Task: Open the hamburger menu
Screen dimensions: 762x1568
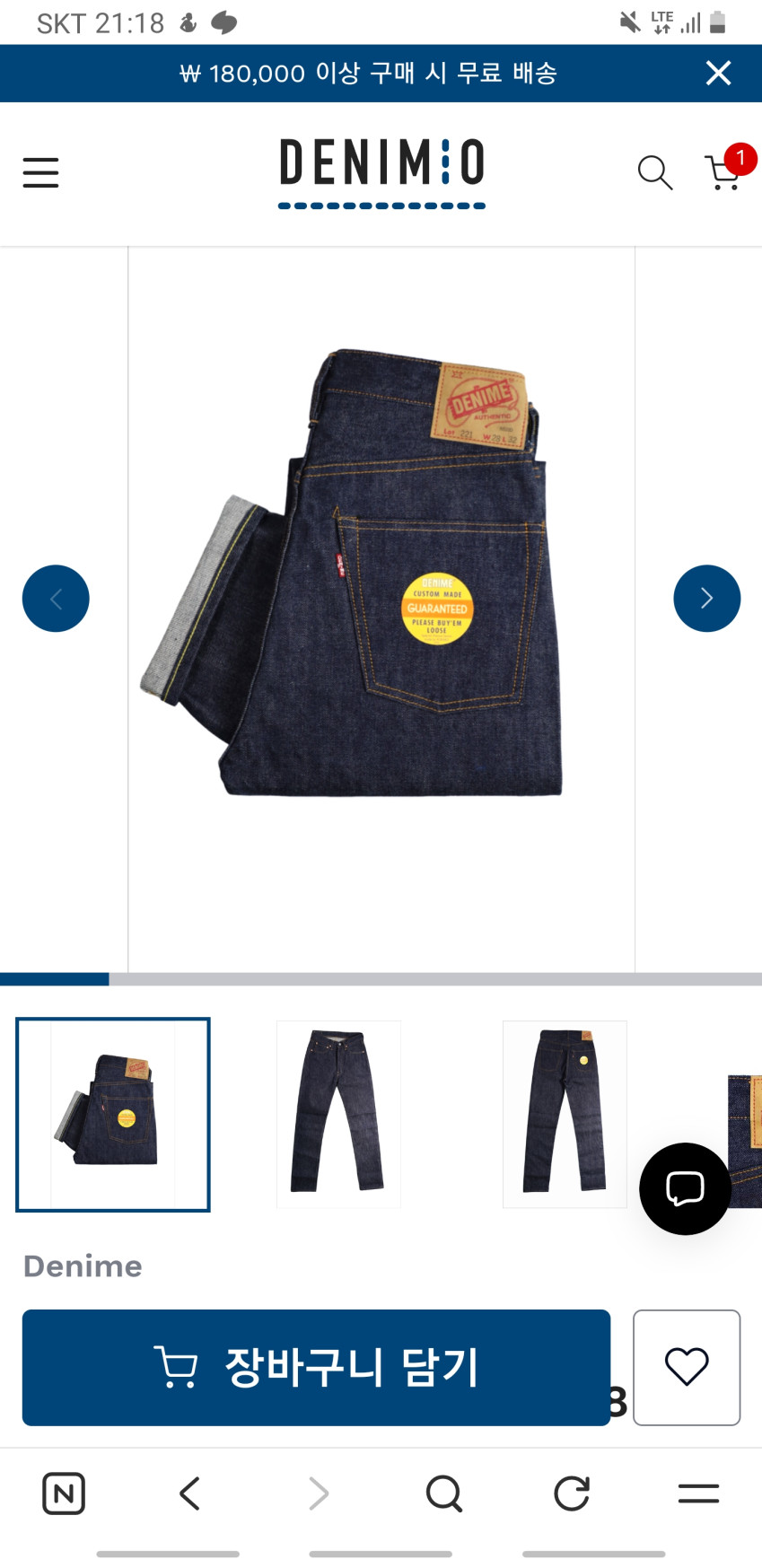Action: [40, 172]
